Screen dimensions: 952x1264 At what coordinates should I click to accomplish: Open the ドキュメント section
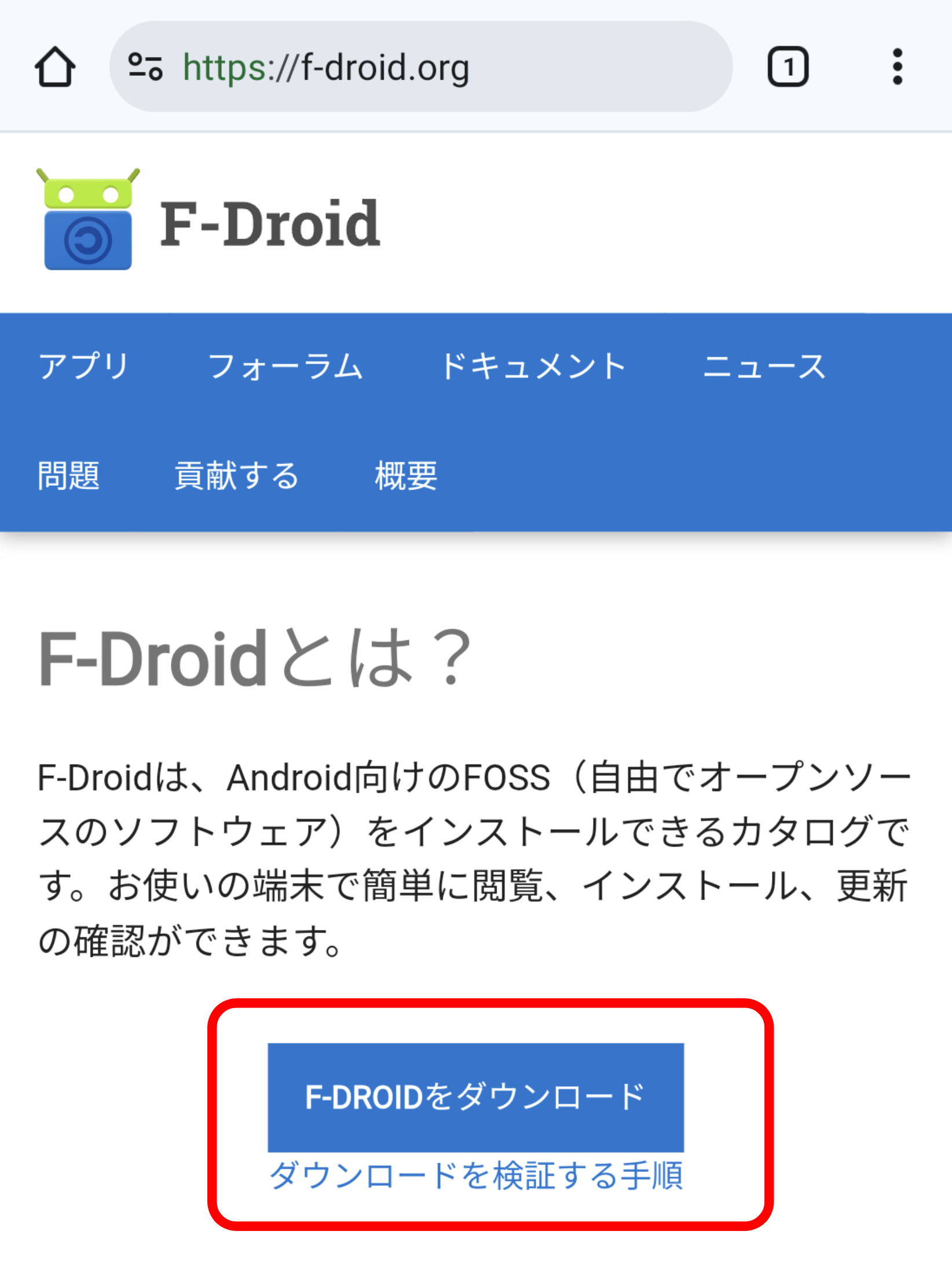[x=533, y=367]
